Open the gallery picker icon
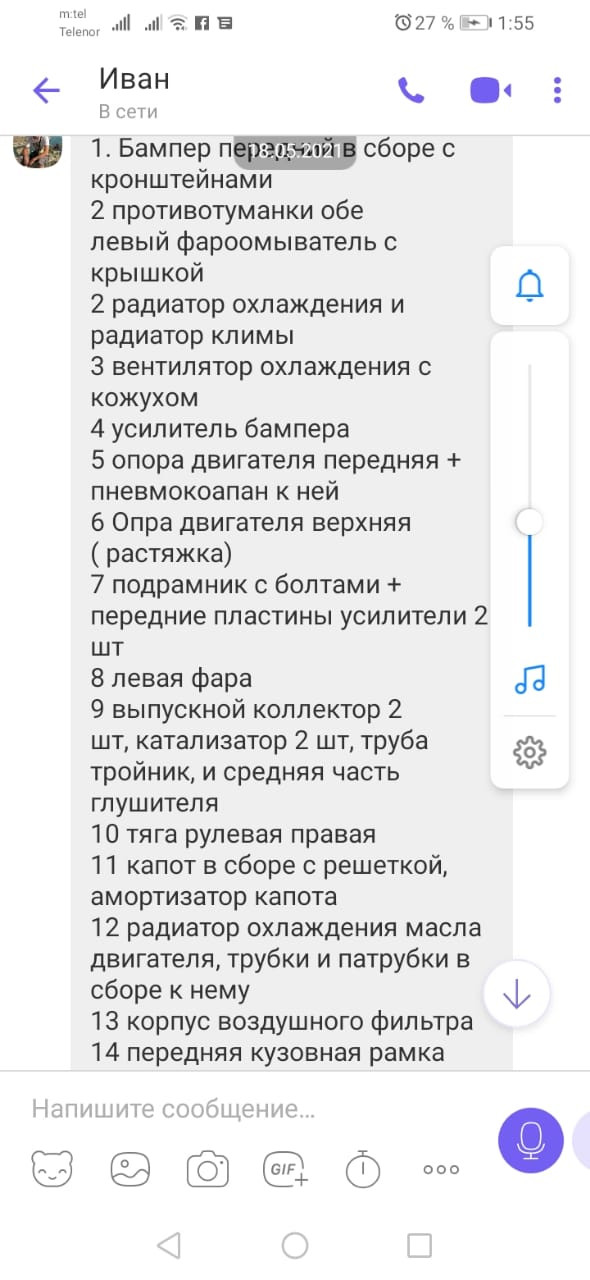Screen dimensions: 590x1280 (130, 1168)
